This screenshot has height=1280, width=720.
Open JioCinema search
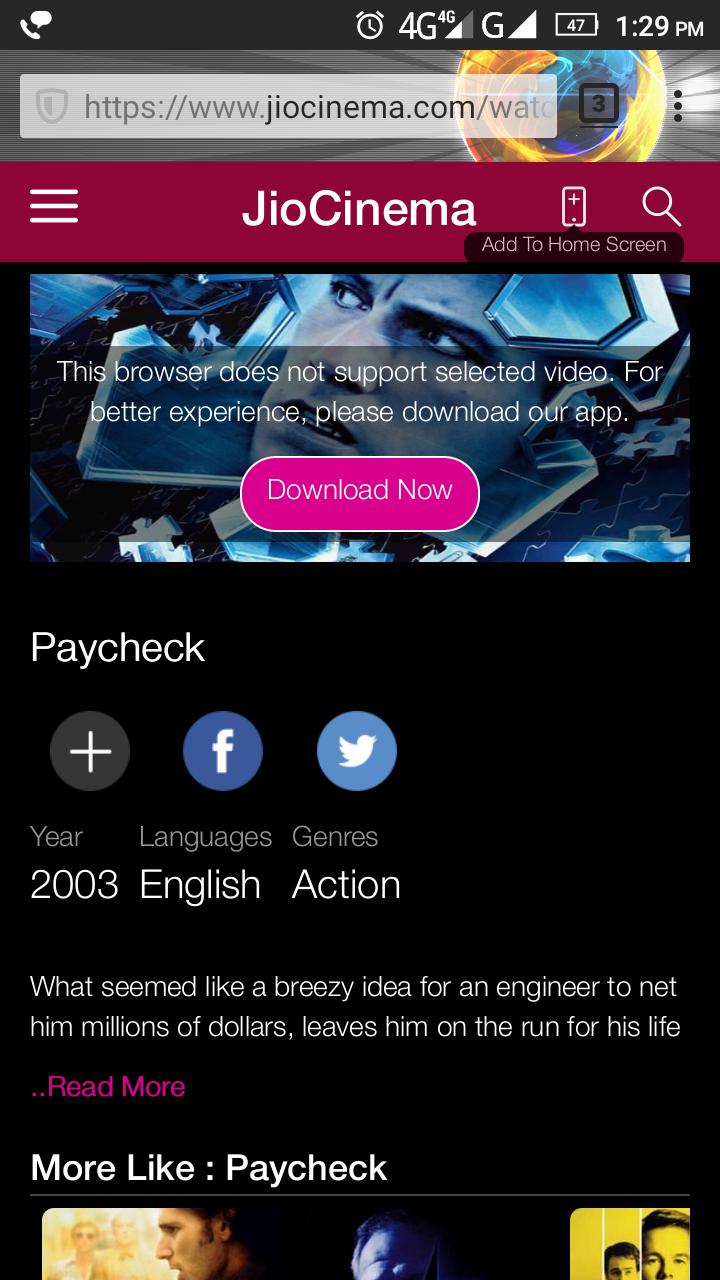(x=661, y=207)
